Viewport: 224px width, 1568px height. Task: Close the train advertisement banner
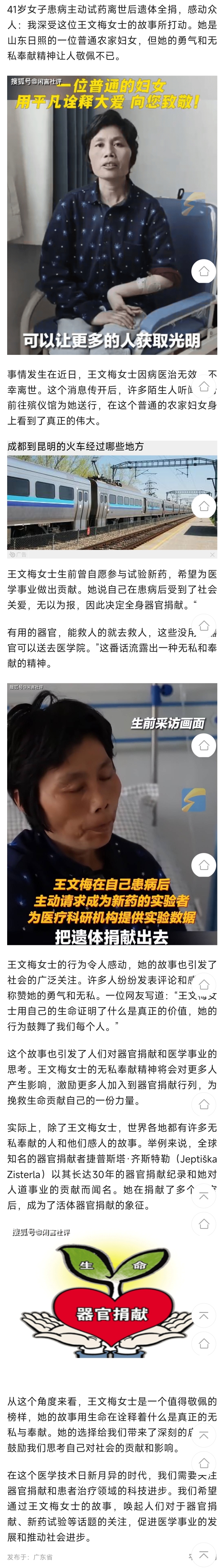click(x=212, y=555)
